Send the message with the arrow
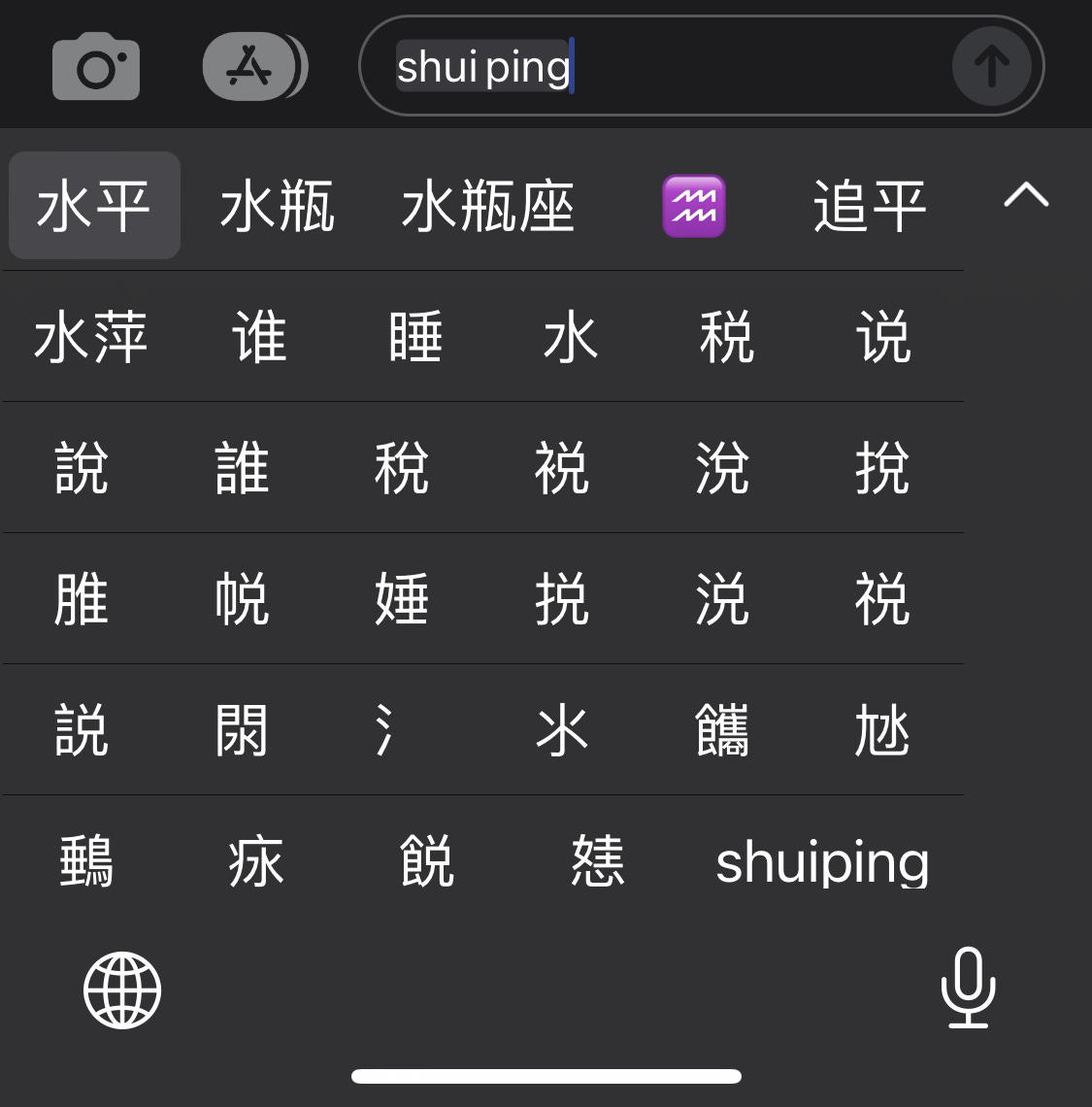The image size is (1092, 1107). [991, 67]
